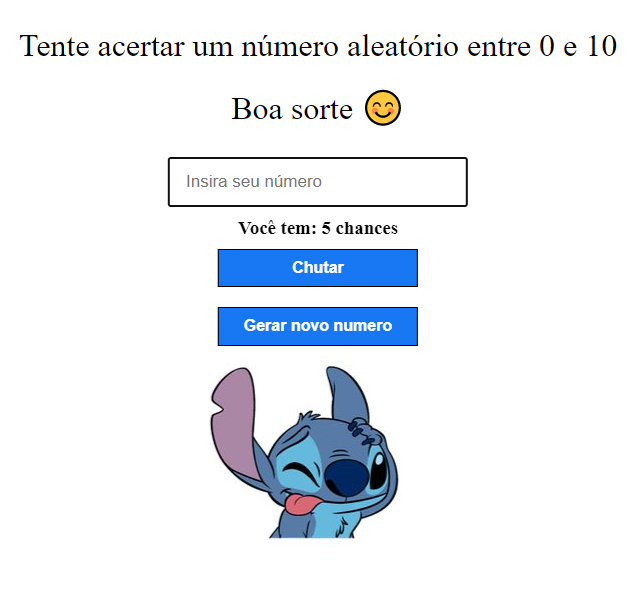641x597 pixels.
Task: Select the 'Gerar novo numero' button
Action: (317, 326)
